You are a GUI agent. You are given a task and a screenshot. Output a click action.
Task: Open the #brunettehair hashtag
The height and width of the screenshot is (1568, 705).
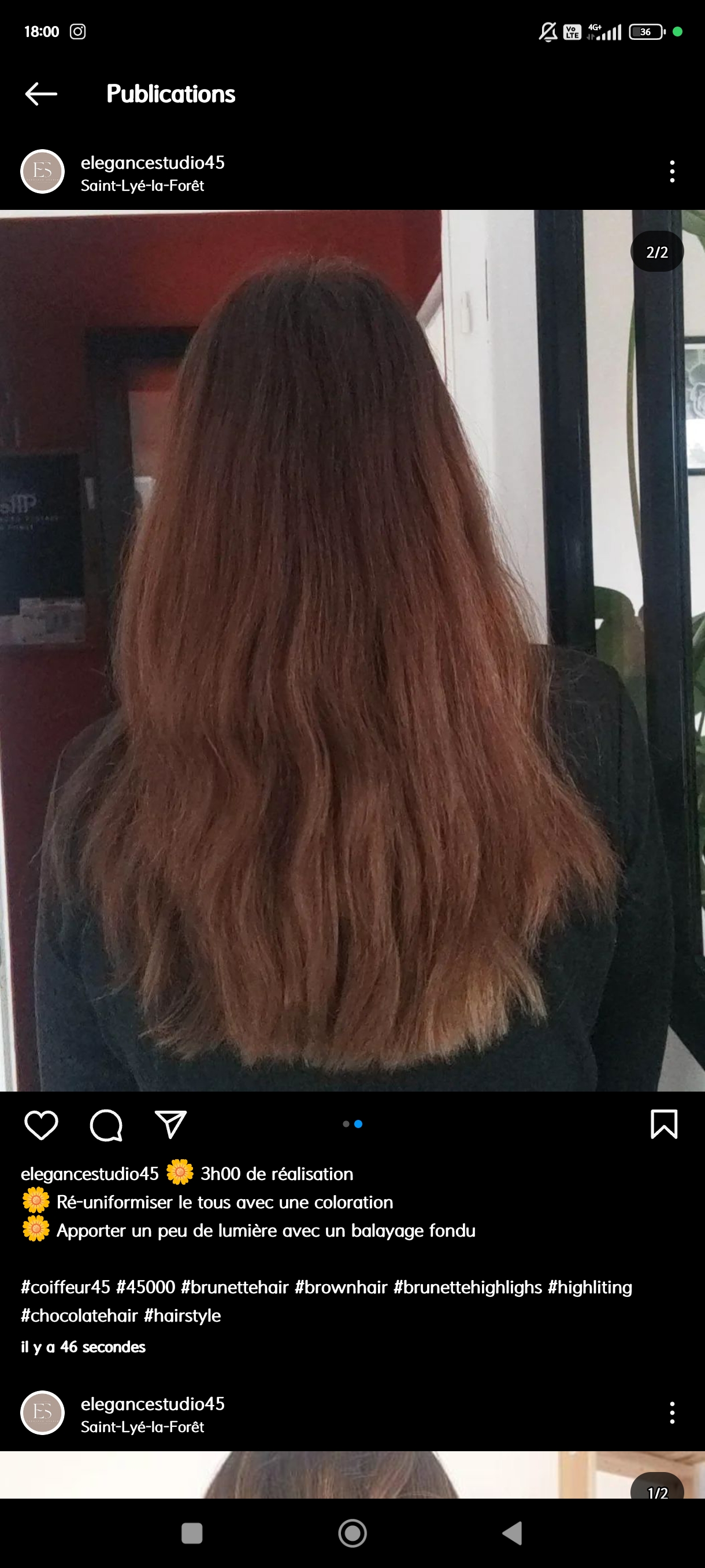pyautogui.click(x=235, y=1287)
